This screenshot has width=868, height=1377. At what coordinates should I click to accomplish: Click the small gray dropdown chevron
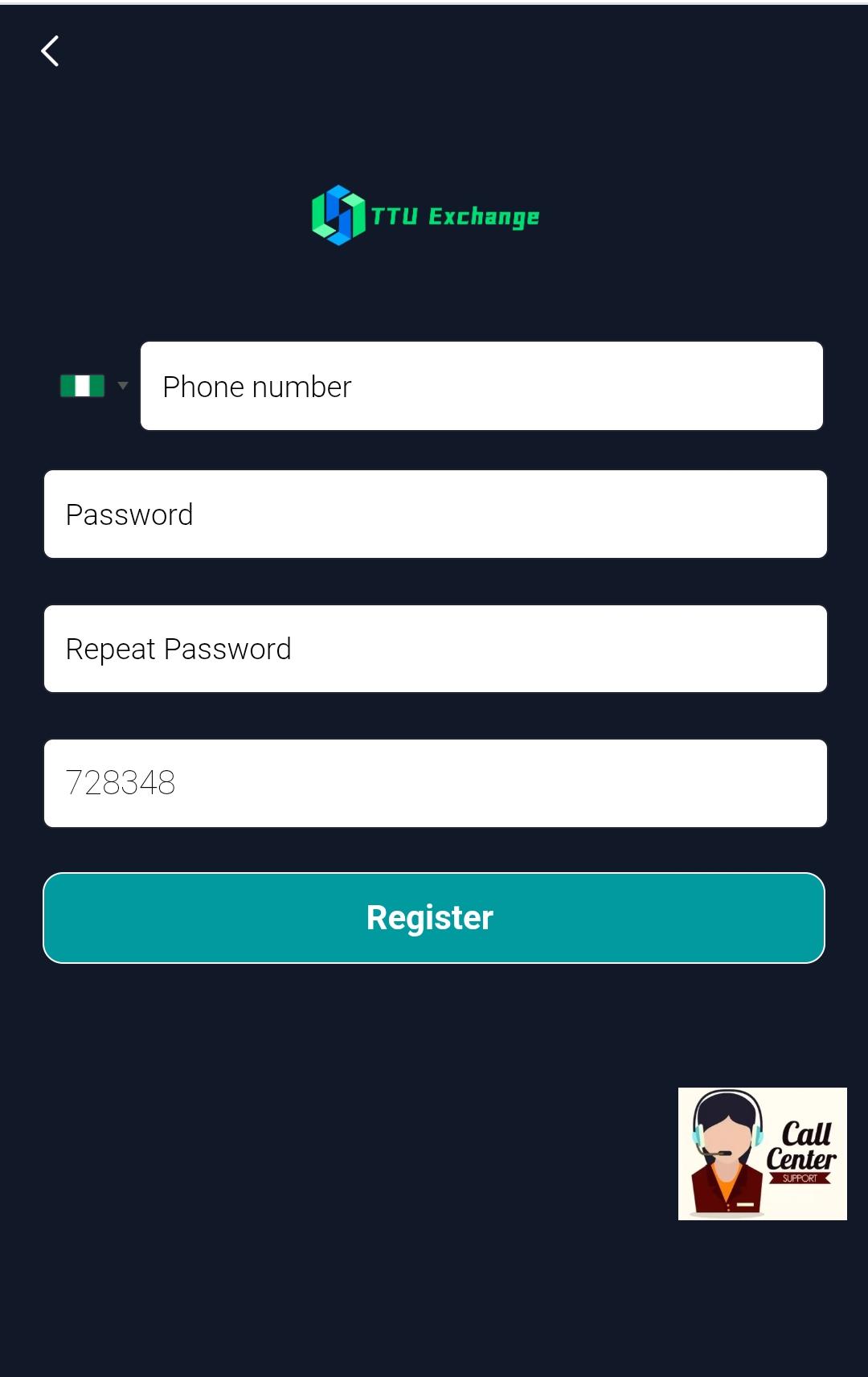coord(122,387)
